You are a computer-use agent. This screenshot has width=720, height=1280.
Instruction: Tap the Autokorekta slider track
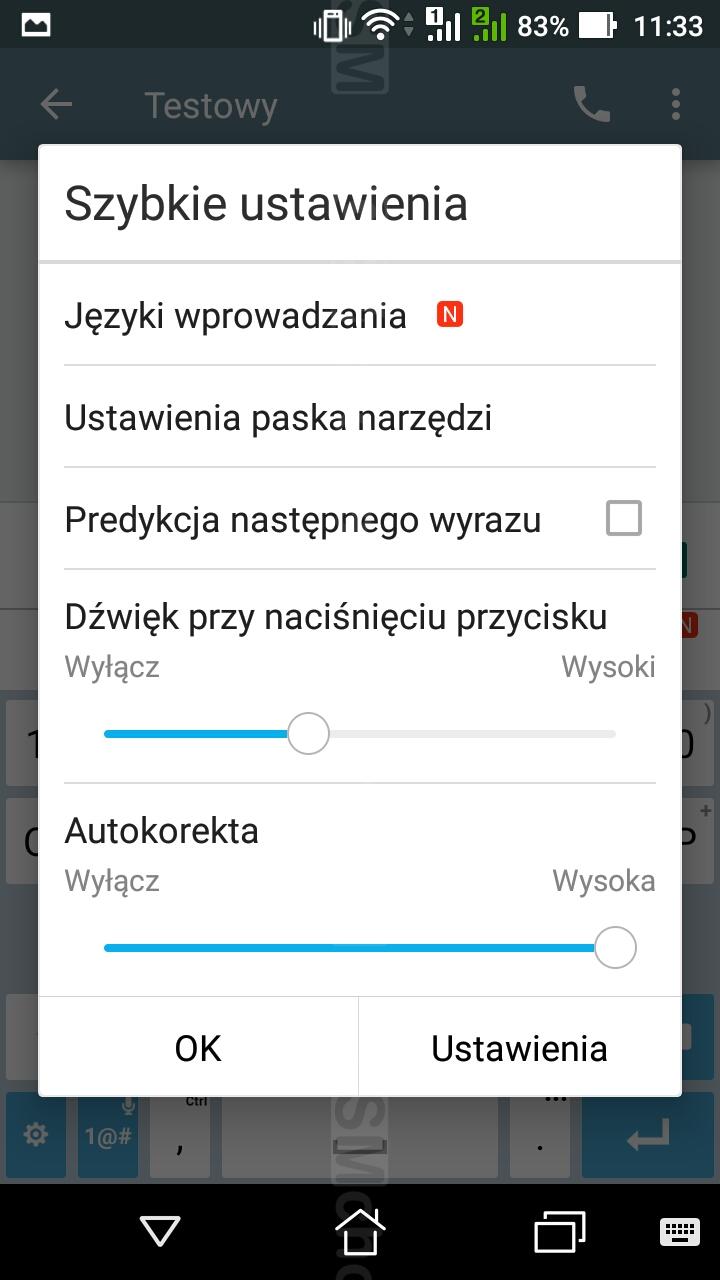pyautogui.click(x=360, y=947)
